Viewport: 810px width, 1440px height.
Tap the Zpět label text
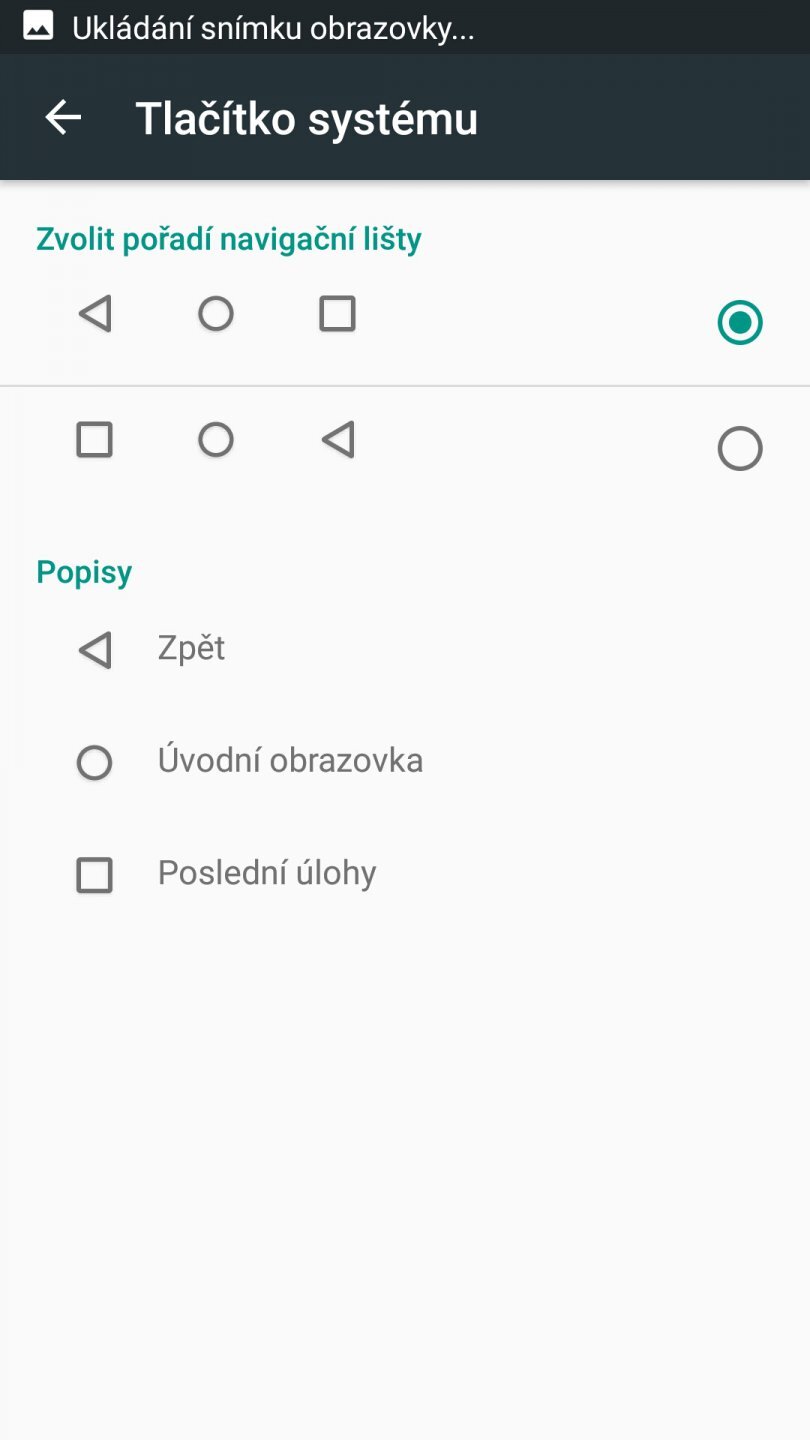[192, 649]
